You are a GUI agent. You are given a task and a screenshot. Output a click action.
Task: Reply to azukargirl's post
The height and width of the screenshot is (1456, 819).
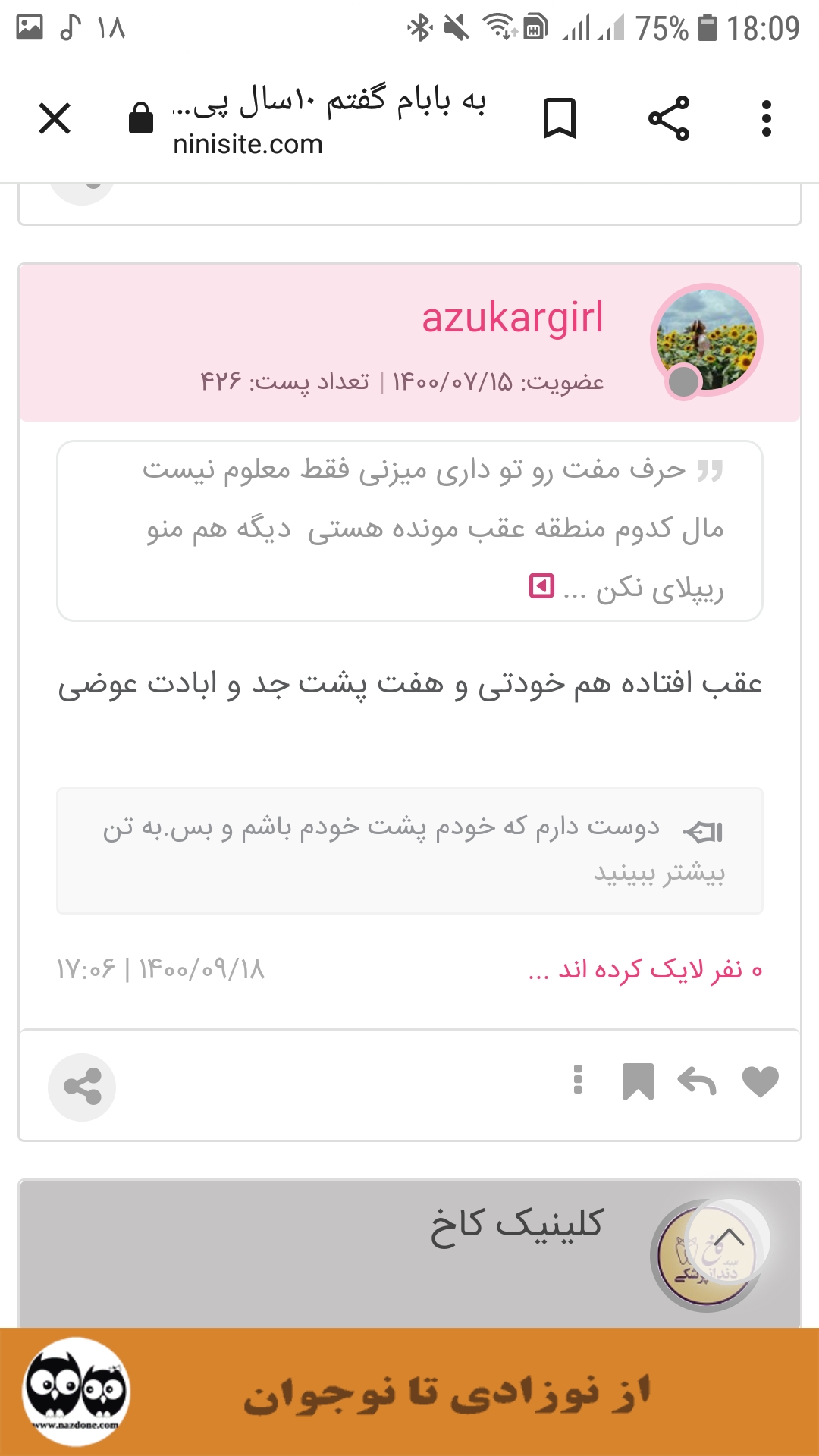click(697, 1081)
